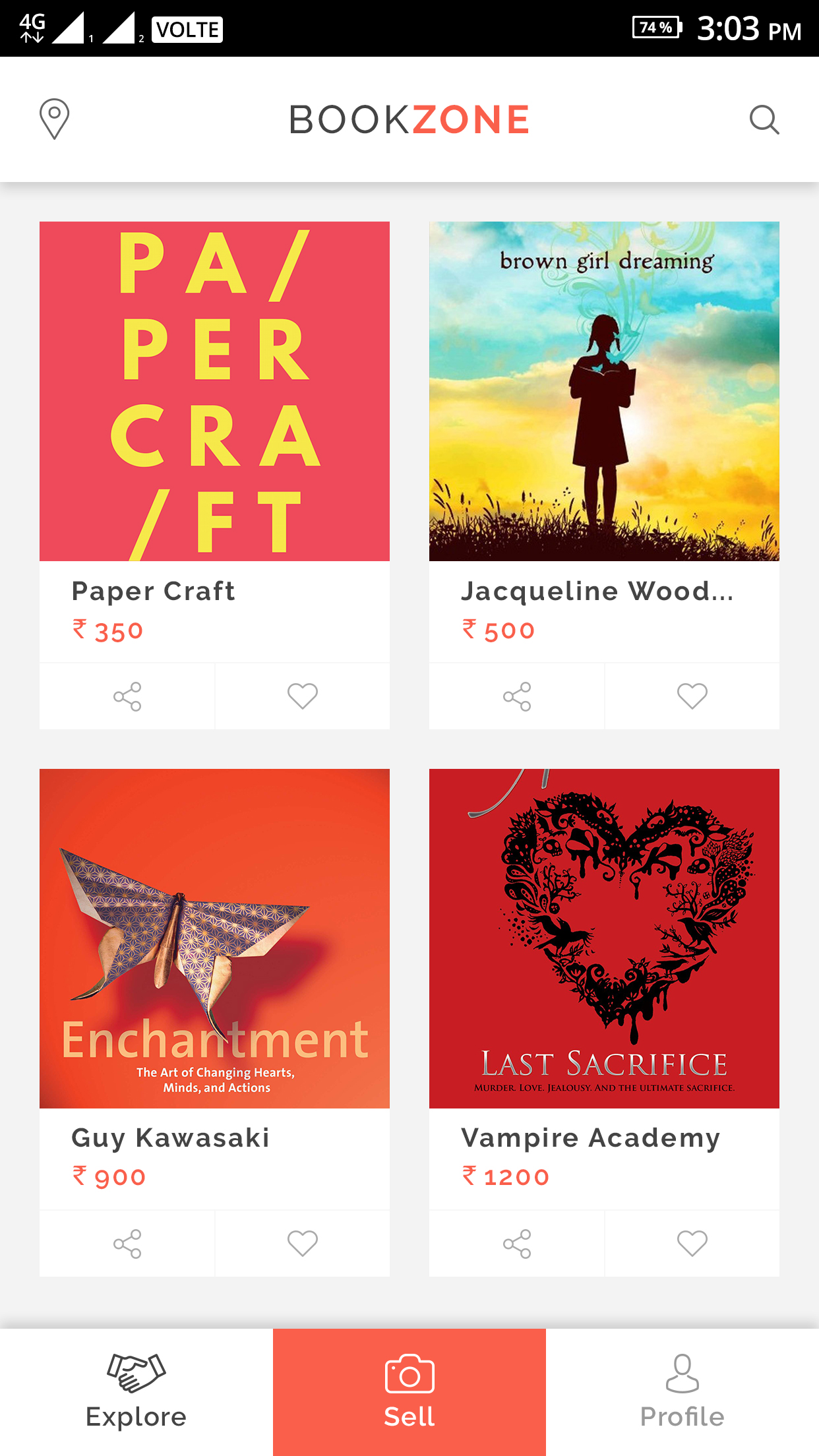Add Guy Kawasaki book to favorites
Viewport: 819px width, 1456px height.
coord(303,1244)
